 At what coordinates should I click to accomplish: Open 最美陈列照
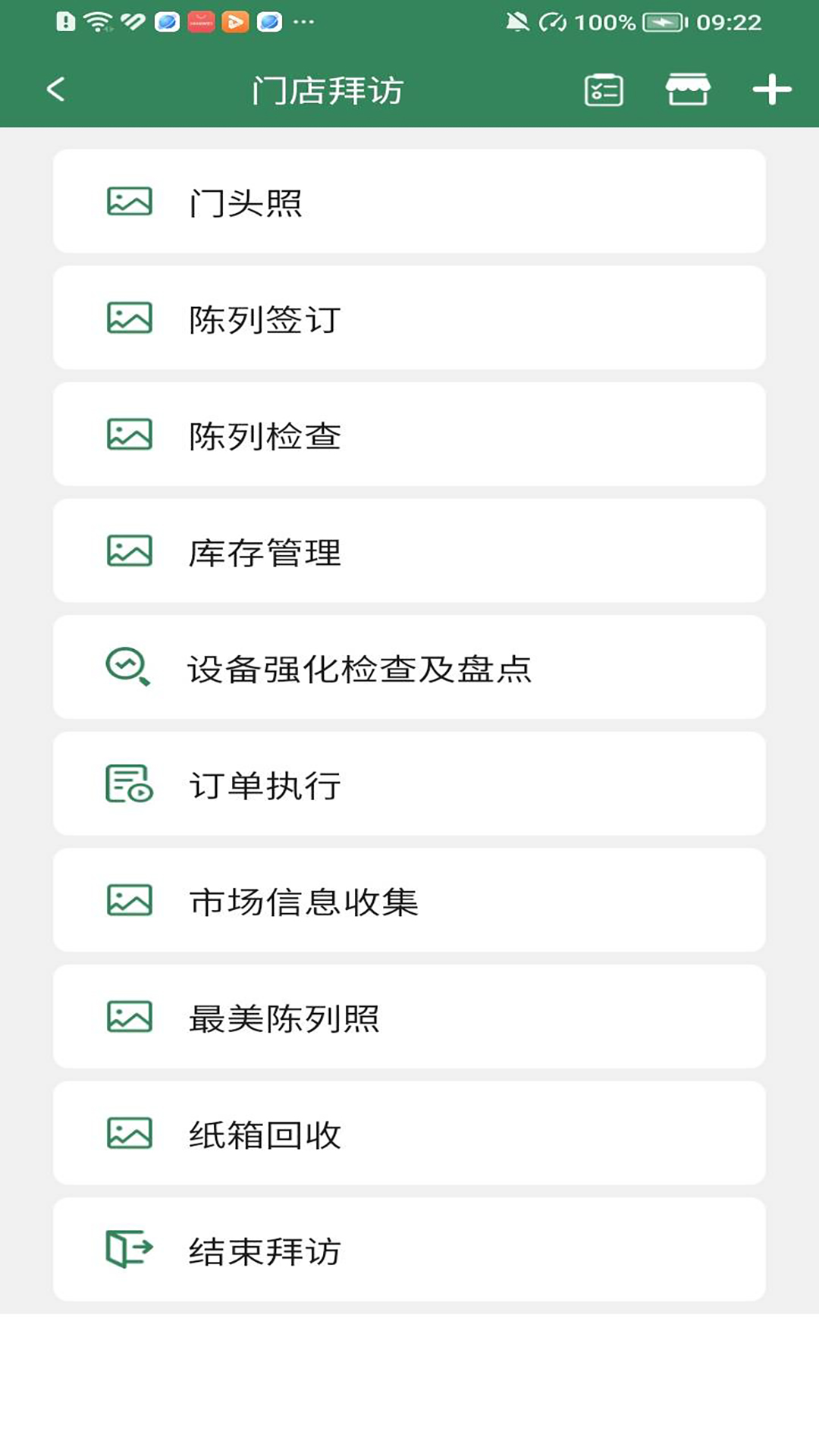point(409,1017)
